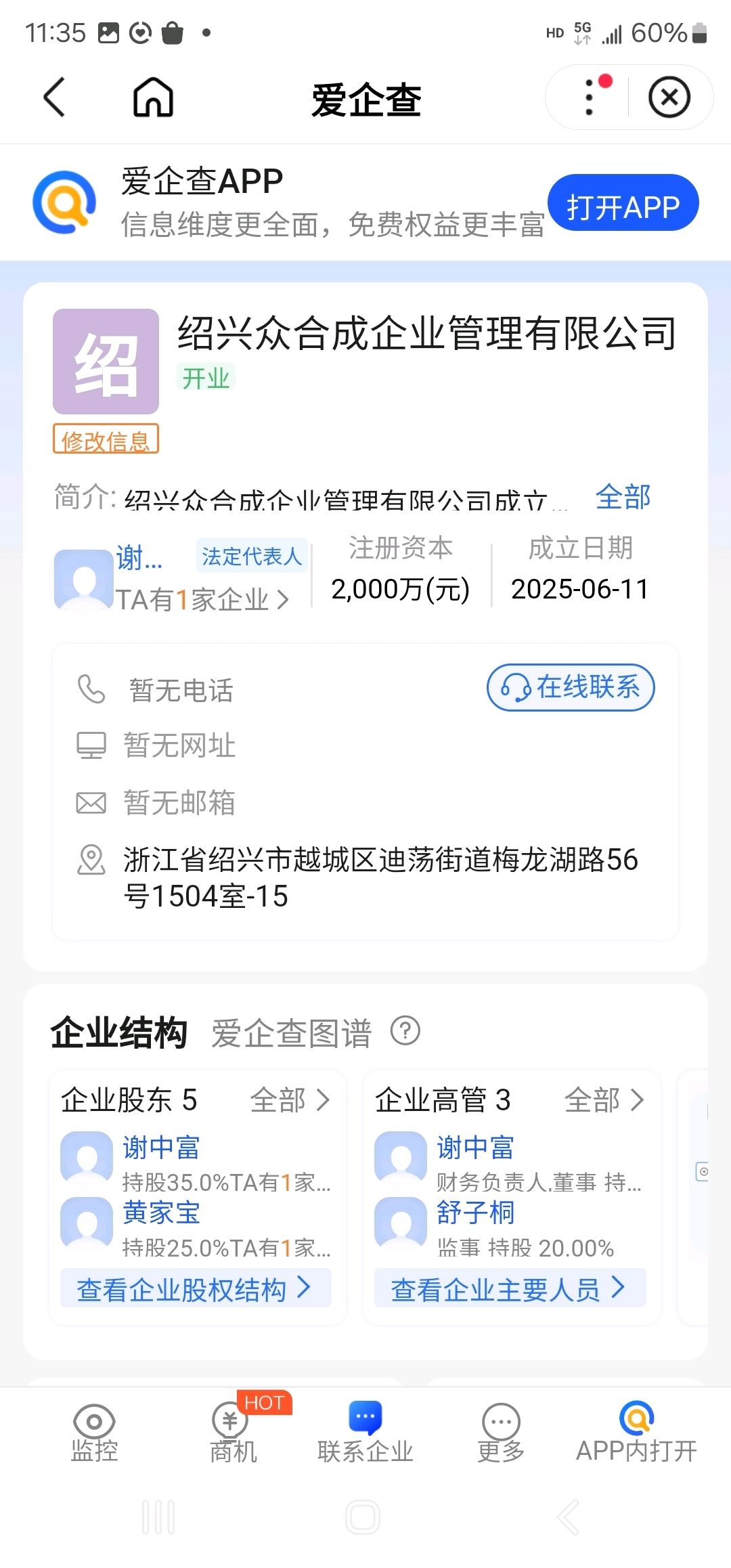Open the 爱企查图谱 help question mark
Viewport: 731px width, 1568px height.
(x=405, y=1031)
